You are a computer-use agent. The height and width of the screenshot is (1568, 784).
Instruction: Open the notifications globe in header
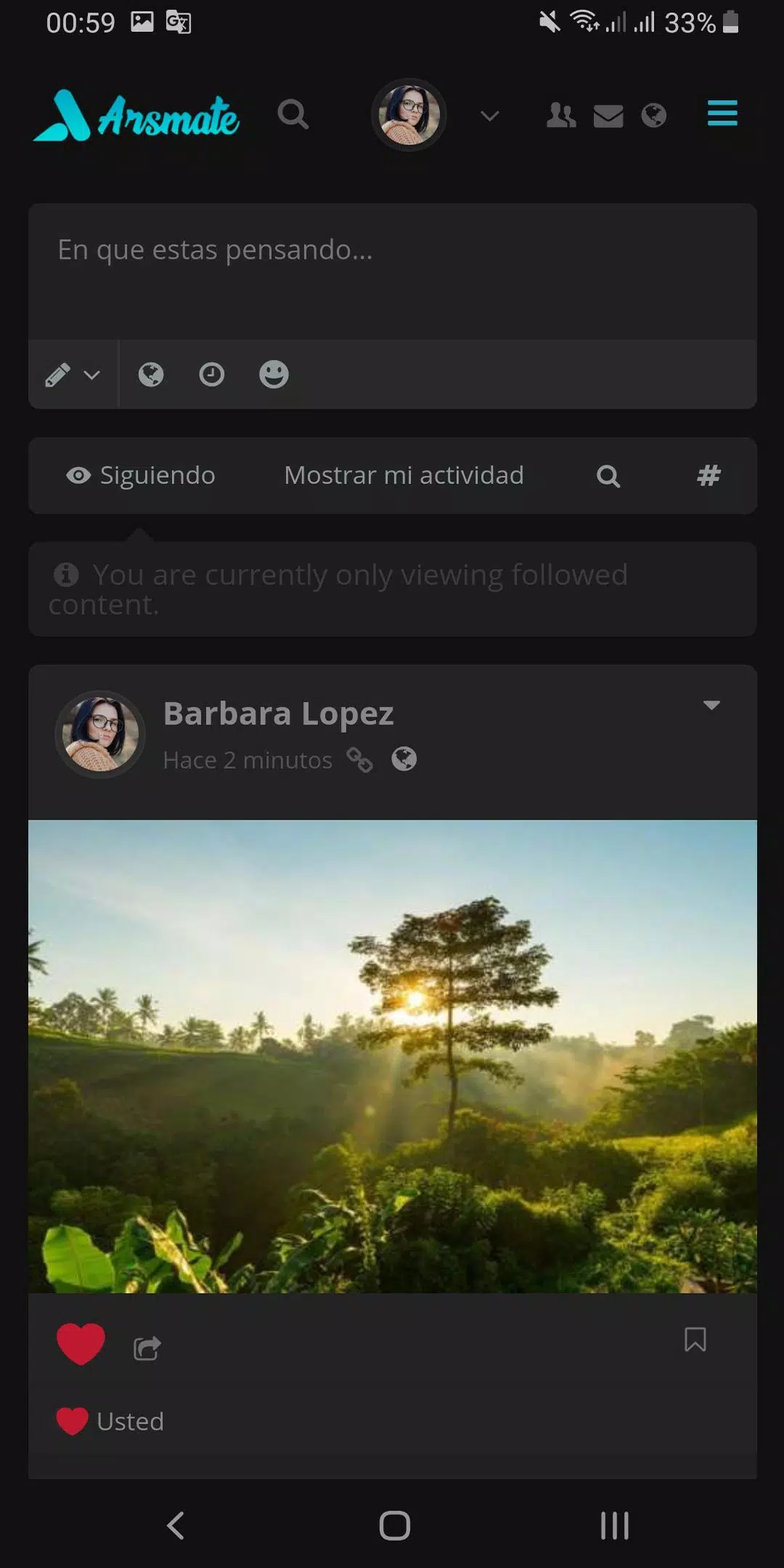point(653,115)
